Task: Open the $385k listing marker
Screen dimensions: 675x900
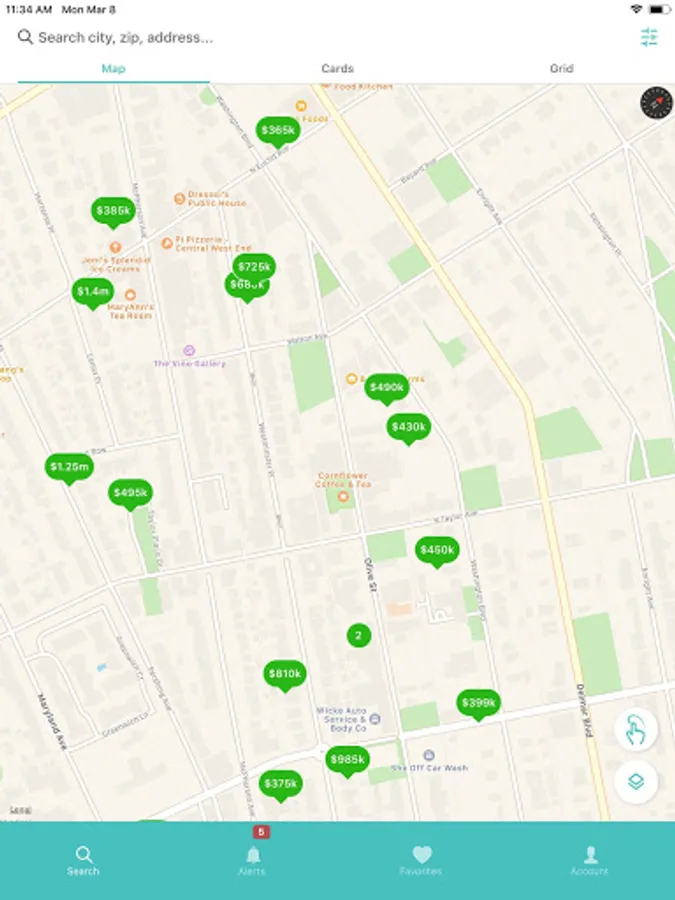Action: coord(113,212)
